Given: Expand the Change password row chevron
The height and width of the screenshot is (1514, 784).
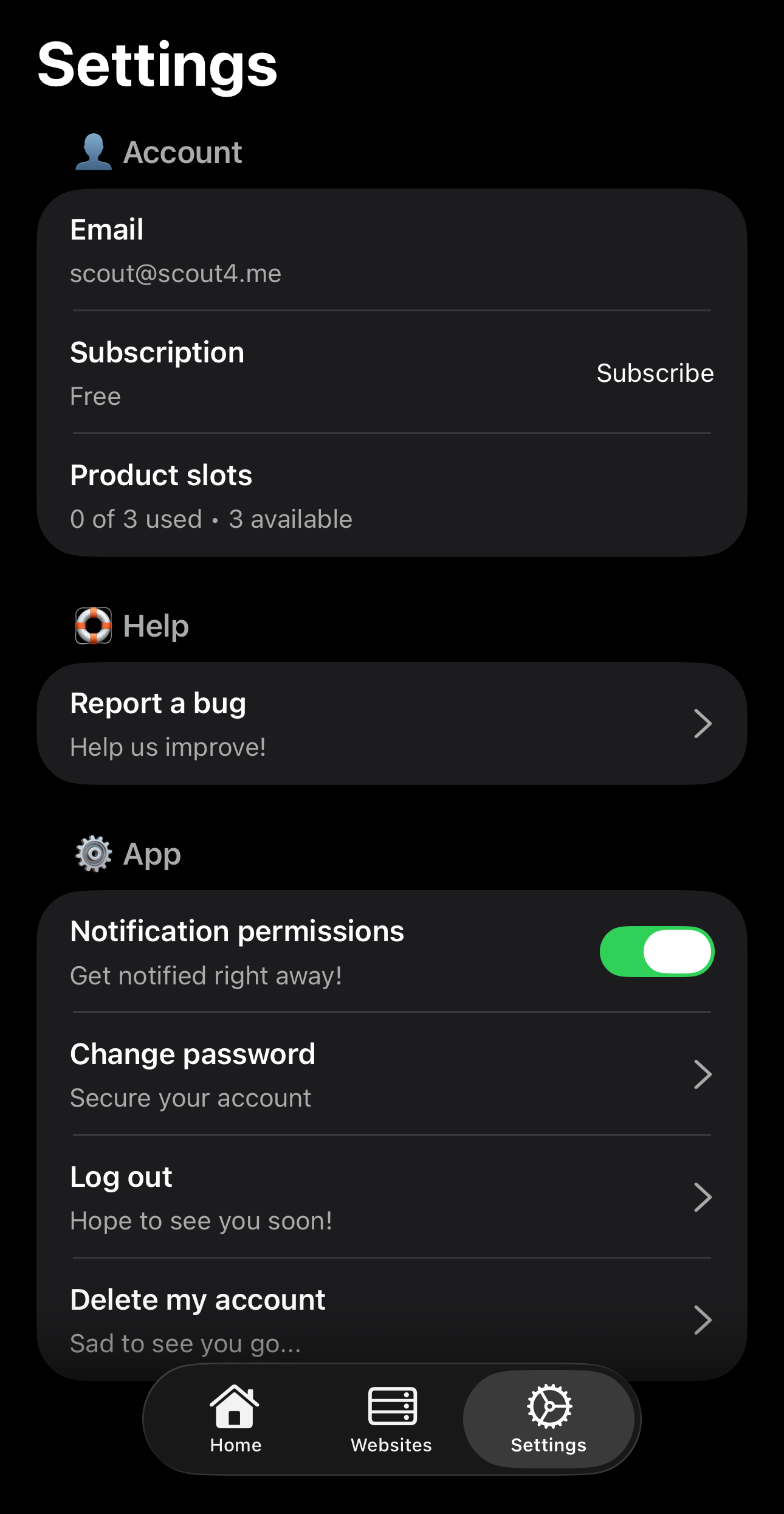Looking at the screenshot, I should click(x=703, y=1074).
